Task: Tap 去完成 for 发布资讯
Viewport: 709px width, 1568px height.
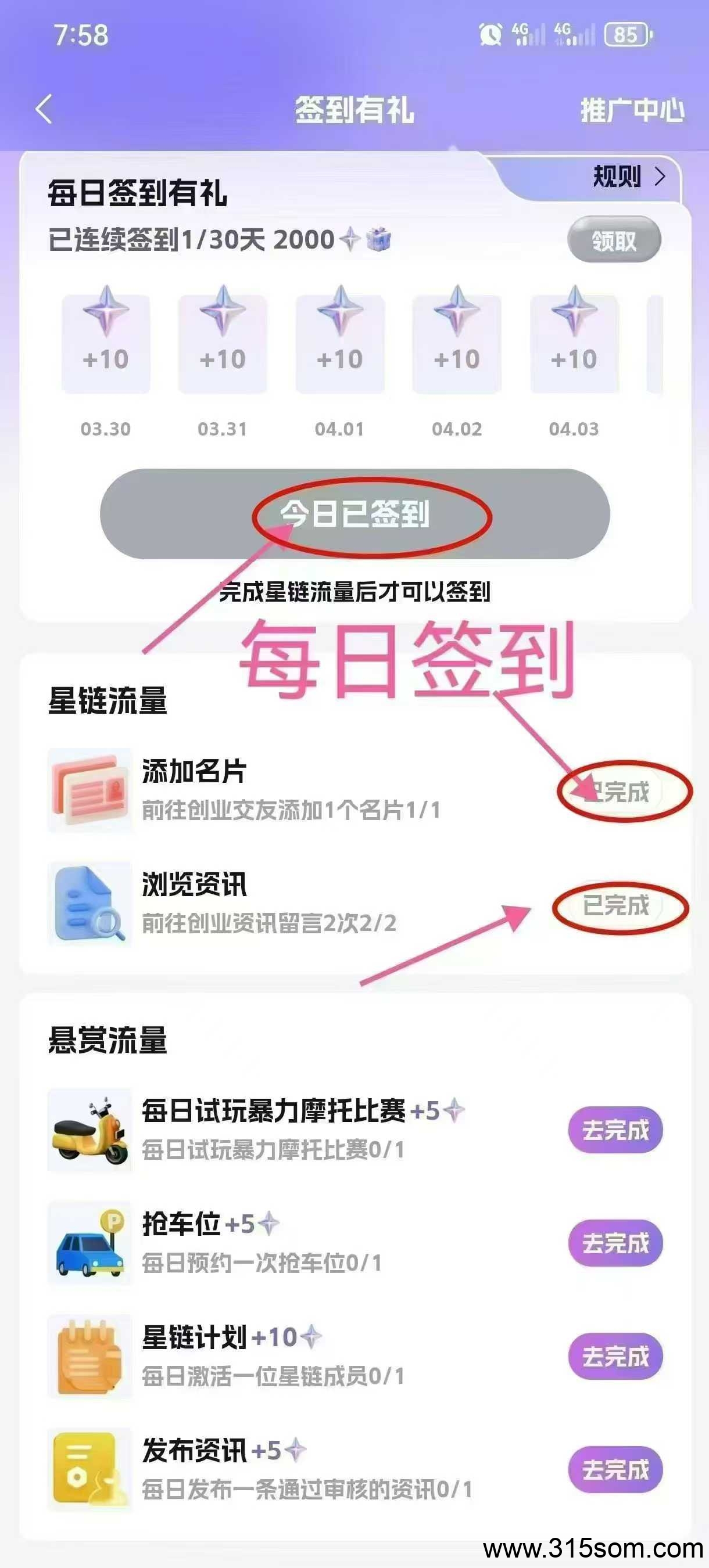Action: [x=615, y=1470]
